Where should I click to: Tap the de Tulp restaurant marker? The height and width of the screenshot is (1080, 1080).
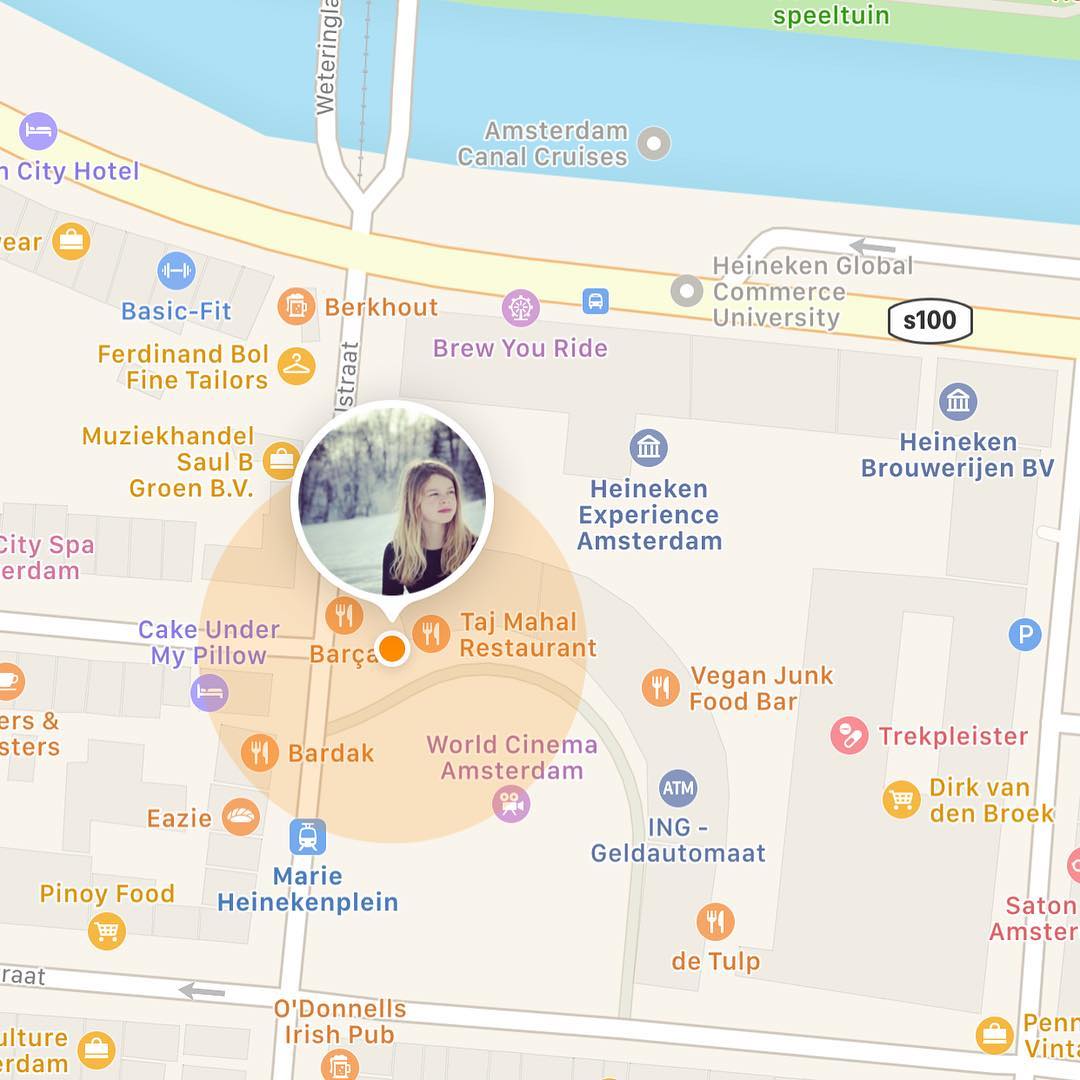point(715,921)
